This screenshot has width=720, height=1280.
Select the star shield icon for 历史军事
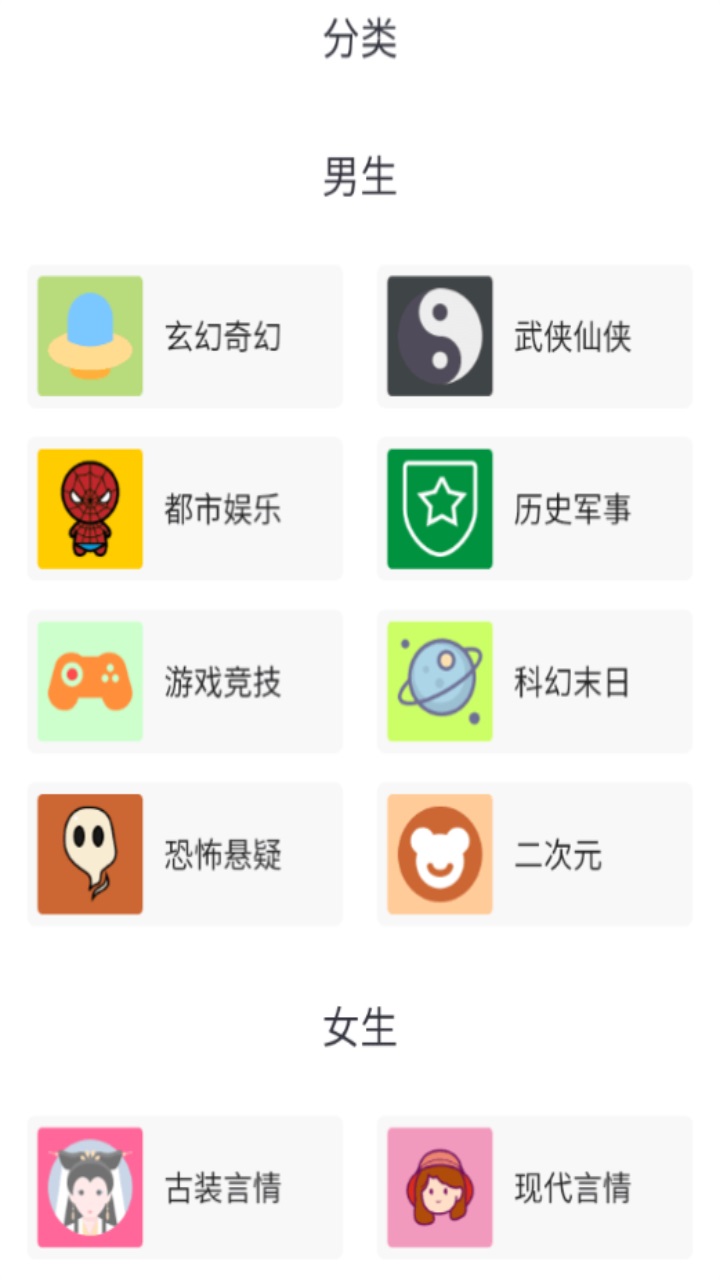pos(440,509)
